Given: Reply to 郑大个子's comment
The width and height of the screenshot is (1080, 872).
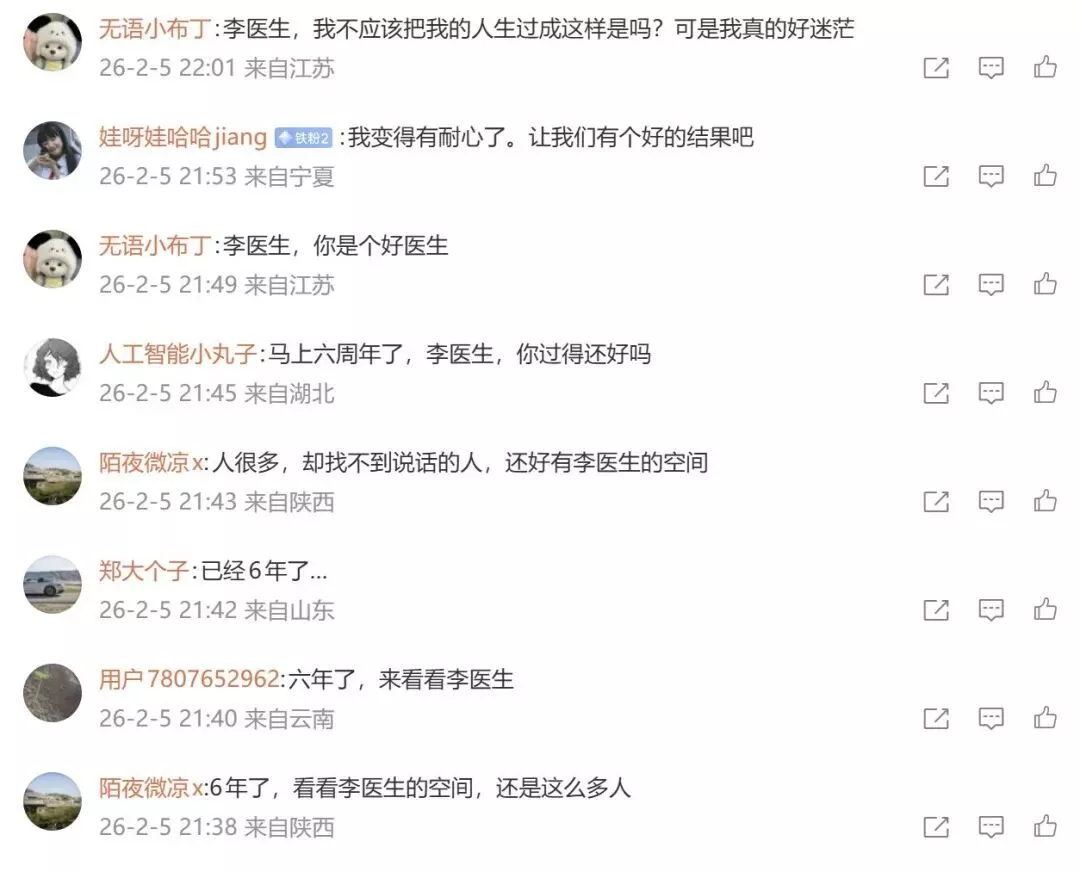Looking at the screenshot, I should click(x=990, y=610).
